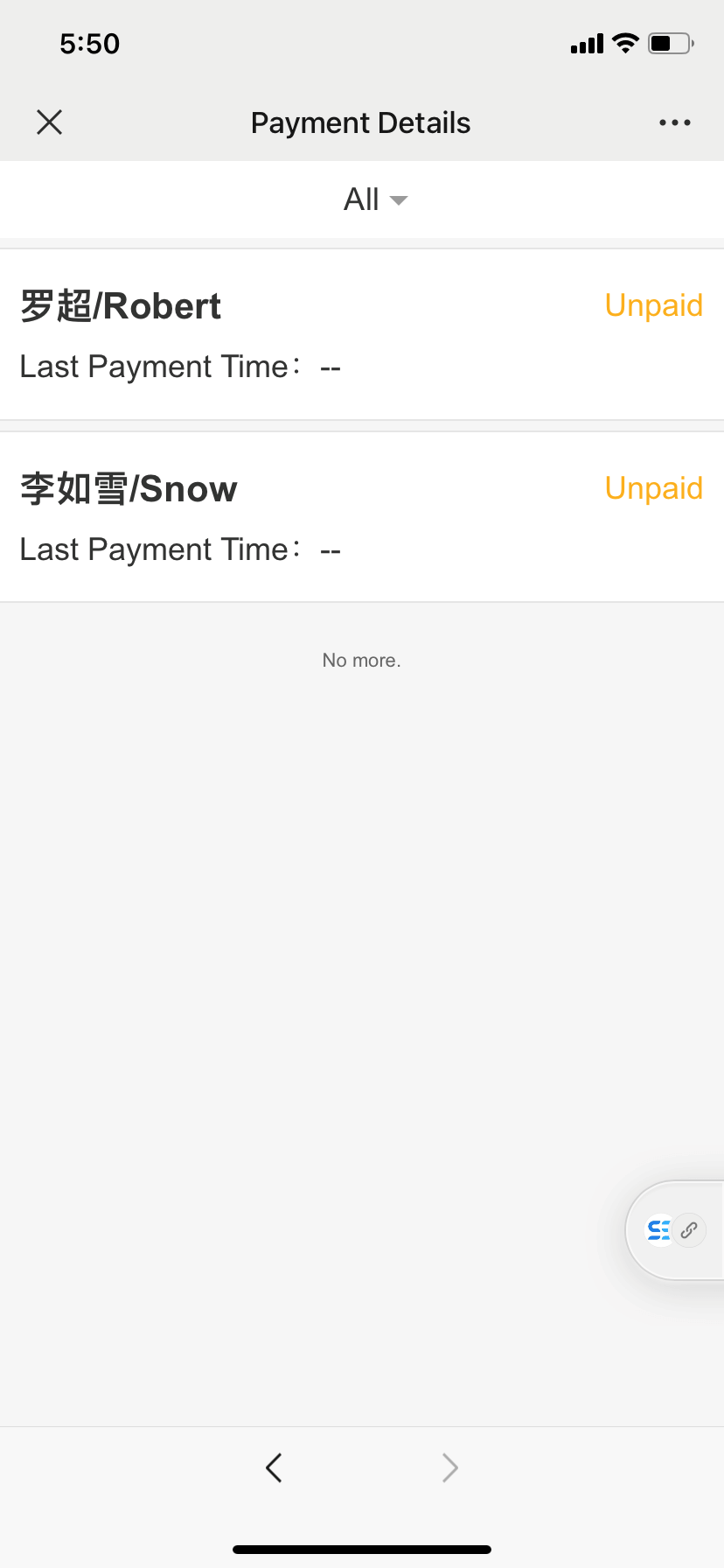Expand the All filter dropdown
The width and height of the screenshot is (724, 1568).
click(x=375, y=199)
